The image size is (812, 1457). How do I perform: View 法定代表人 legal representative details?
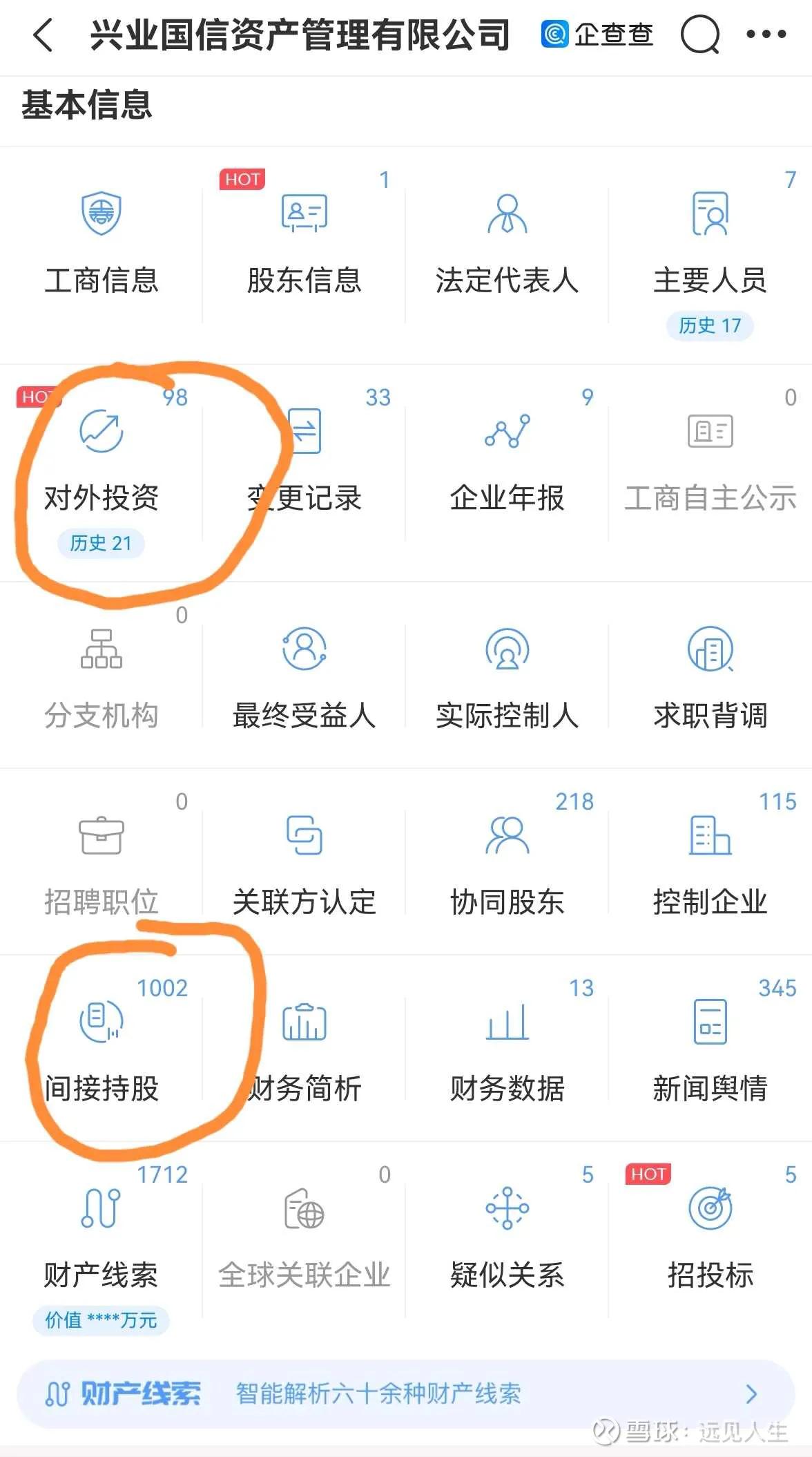507,242
